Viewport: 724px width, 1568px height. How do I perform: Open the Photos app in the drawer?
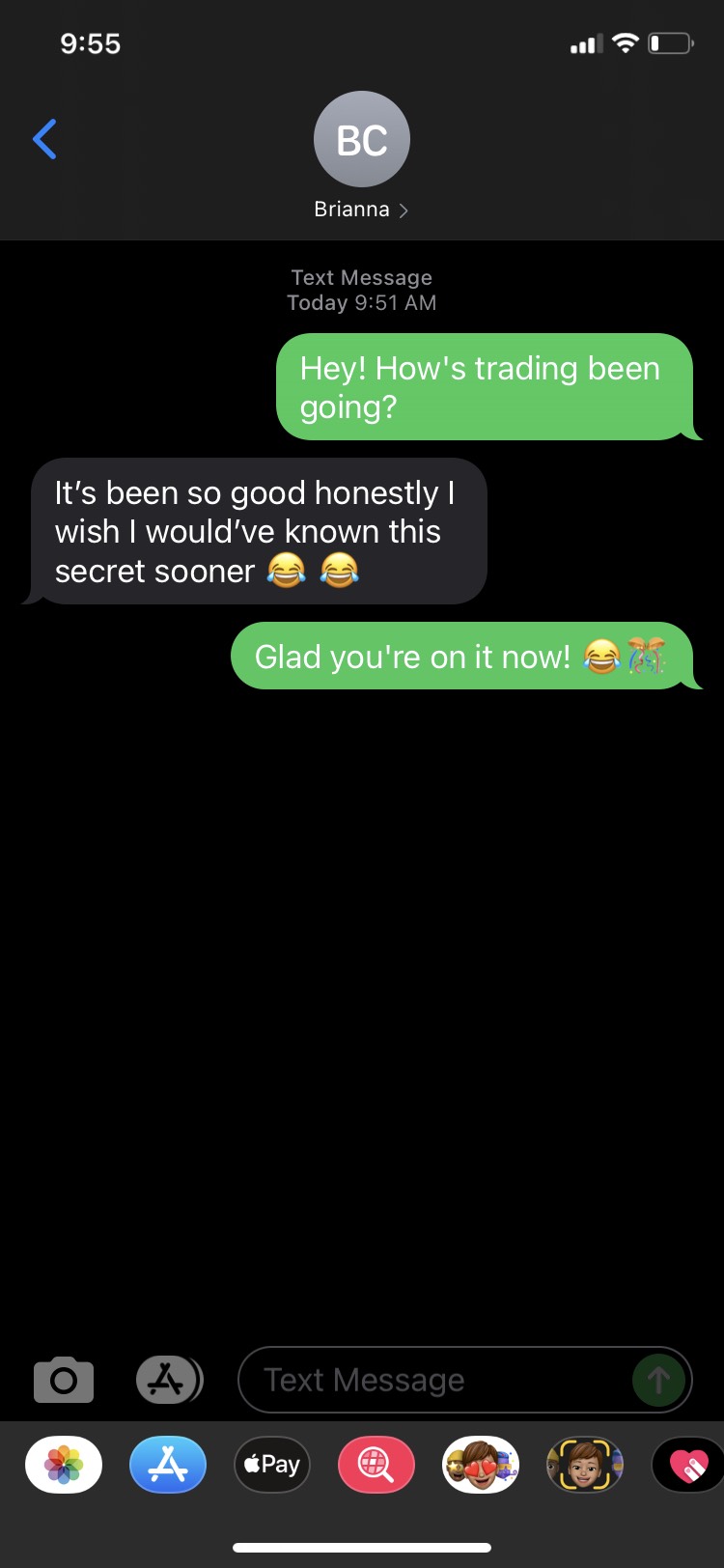pyautogui.click(x=64, y=1465)
